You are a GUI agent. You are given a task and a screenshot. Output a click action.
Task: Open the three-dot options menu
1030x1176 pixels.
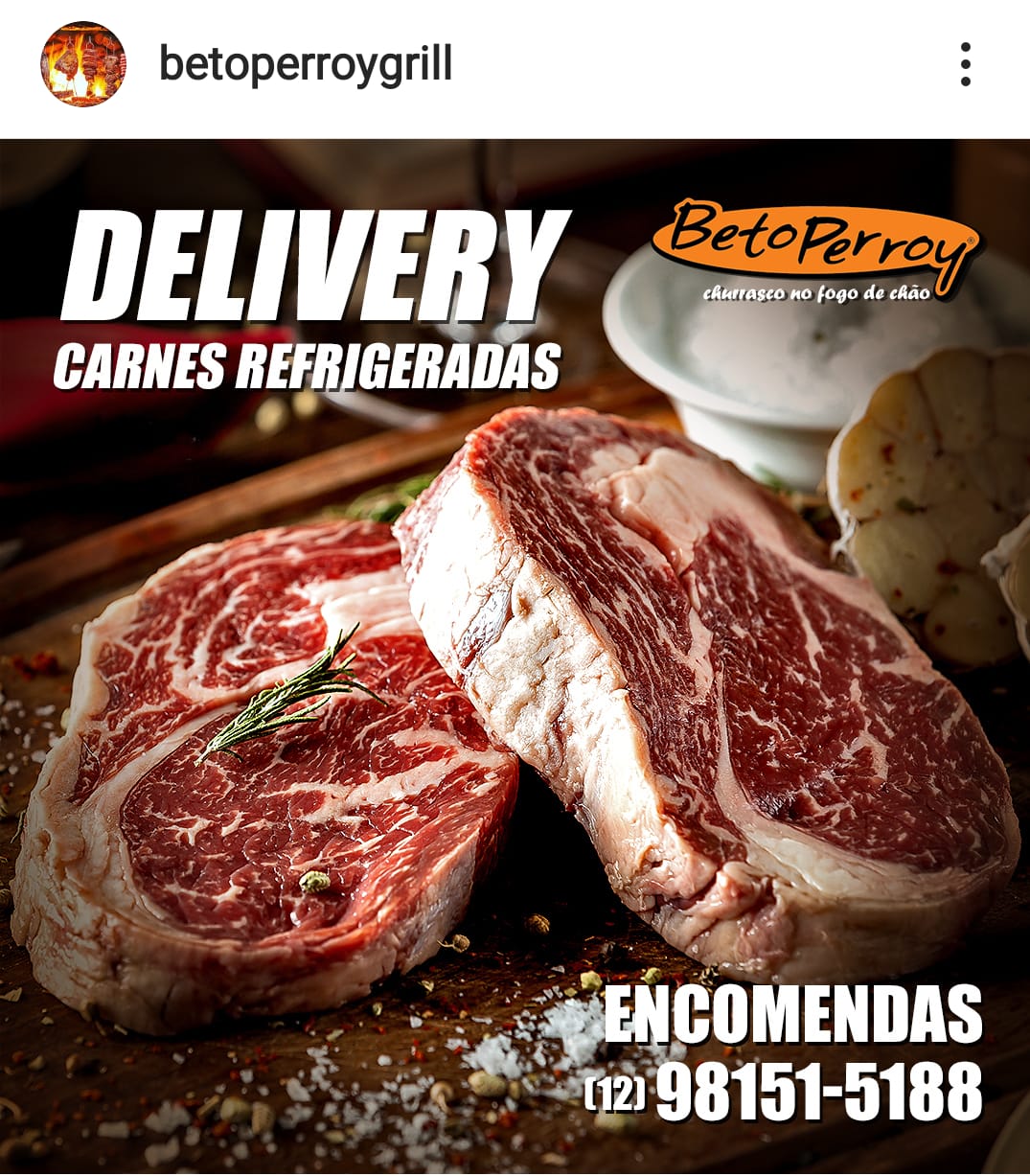tap(965, 62)
